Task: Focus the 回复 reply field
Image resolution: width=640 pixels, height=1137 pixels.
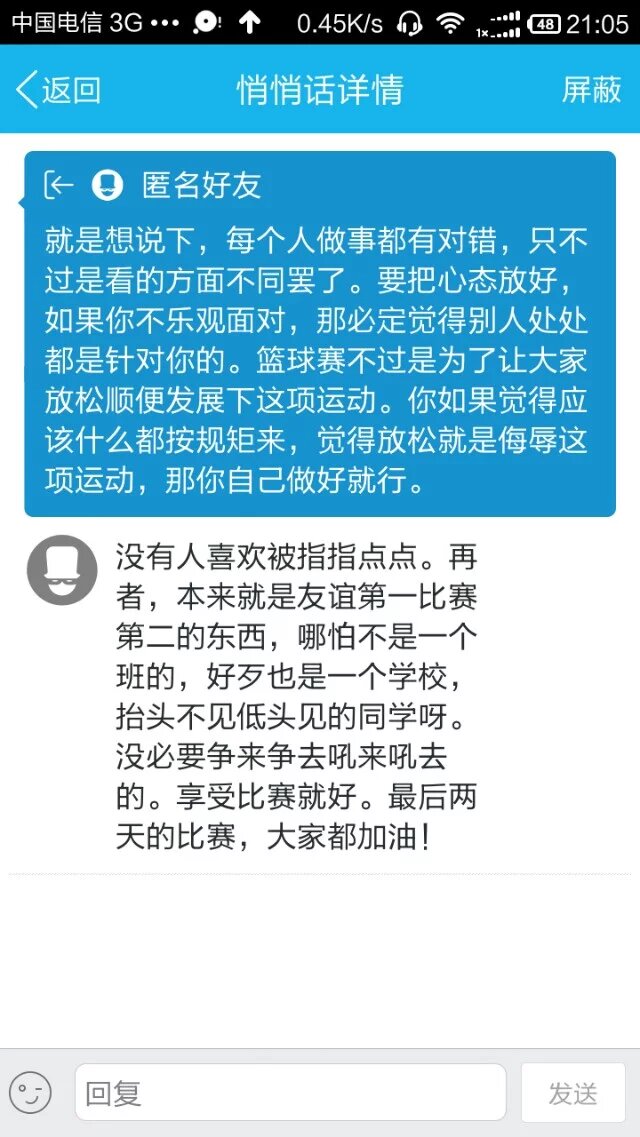Action: coord(290,1093)
